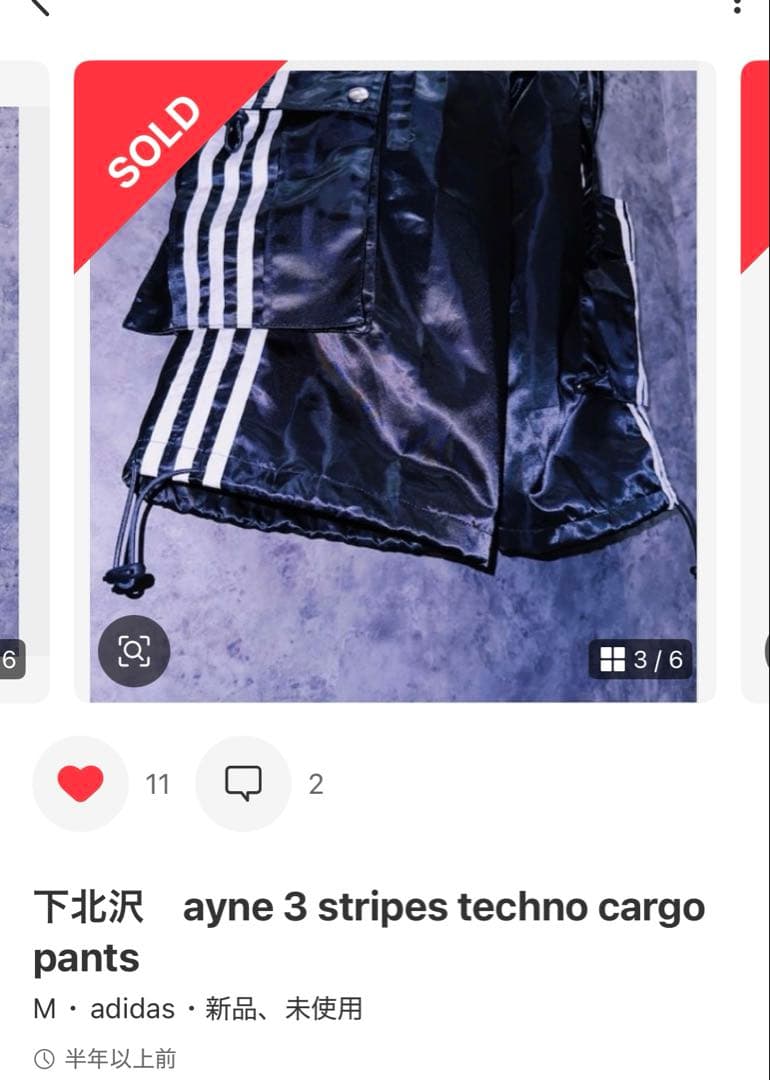Open the overflow menu at top right
The image size is (770, 1080).
coord(737,6)
